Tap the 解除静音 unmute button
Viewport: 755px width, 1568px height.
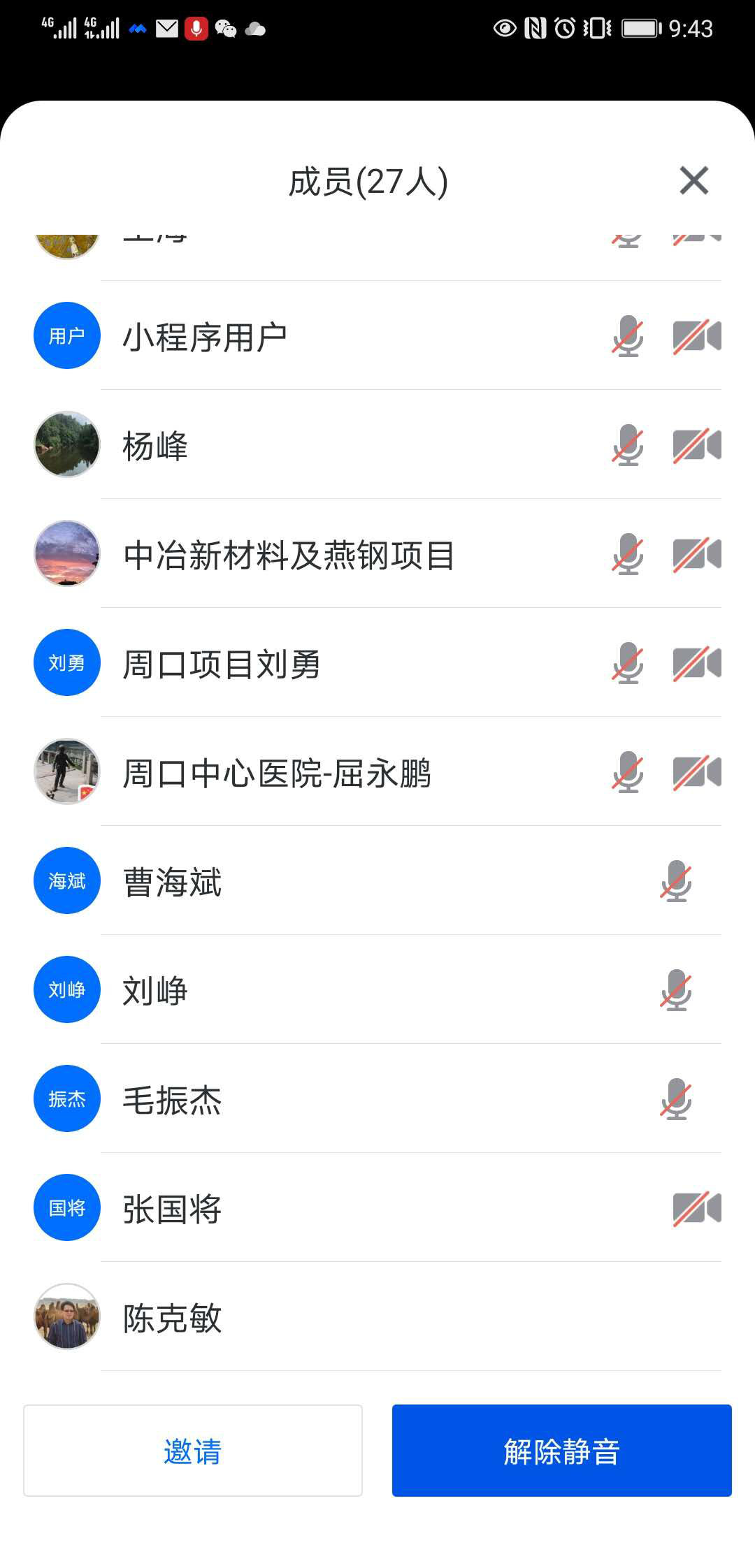(561, 1451)
